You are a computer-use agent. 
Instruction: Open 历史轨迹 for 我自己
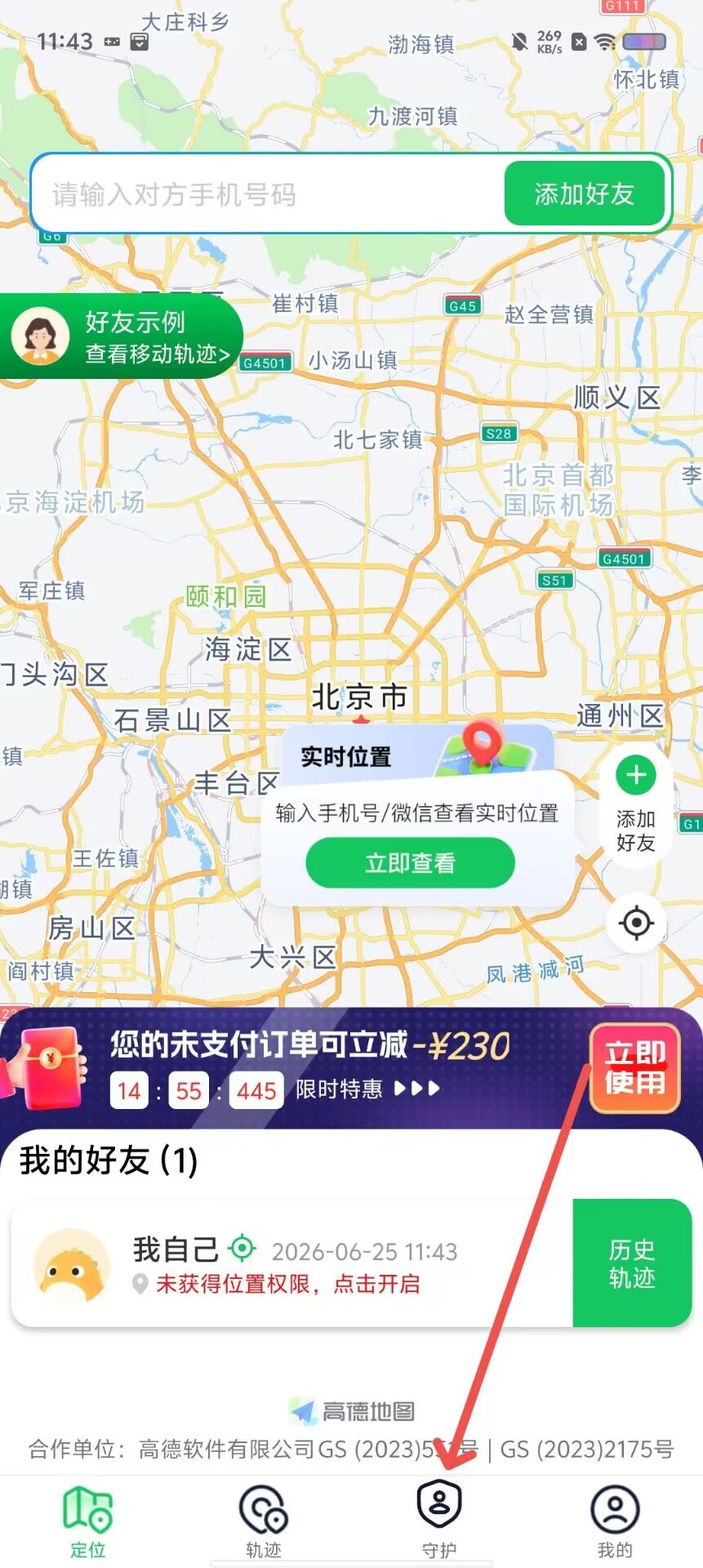coord(632,1263)
